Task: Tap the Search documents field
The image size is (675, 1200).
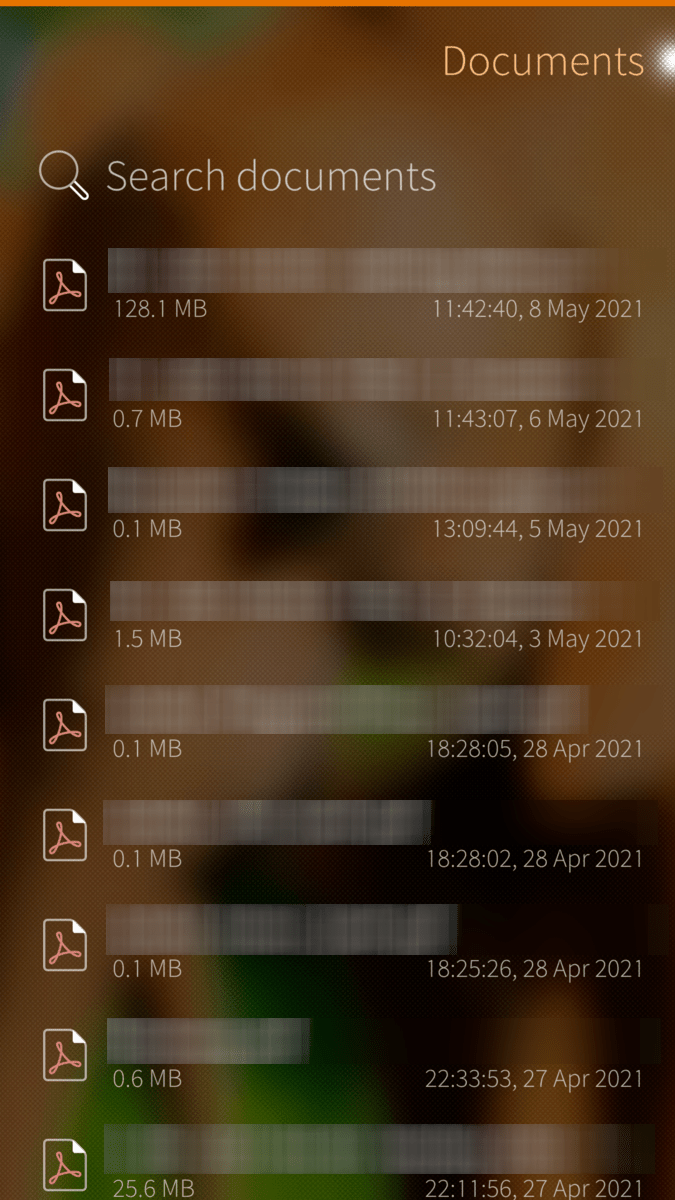Action: point(270,177)
